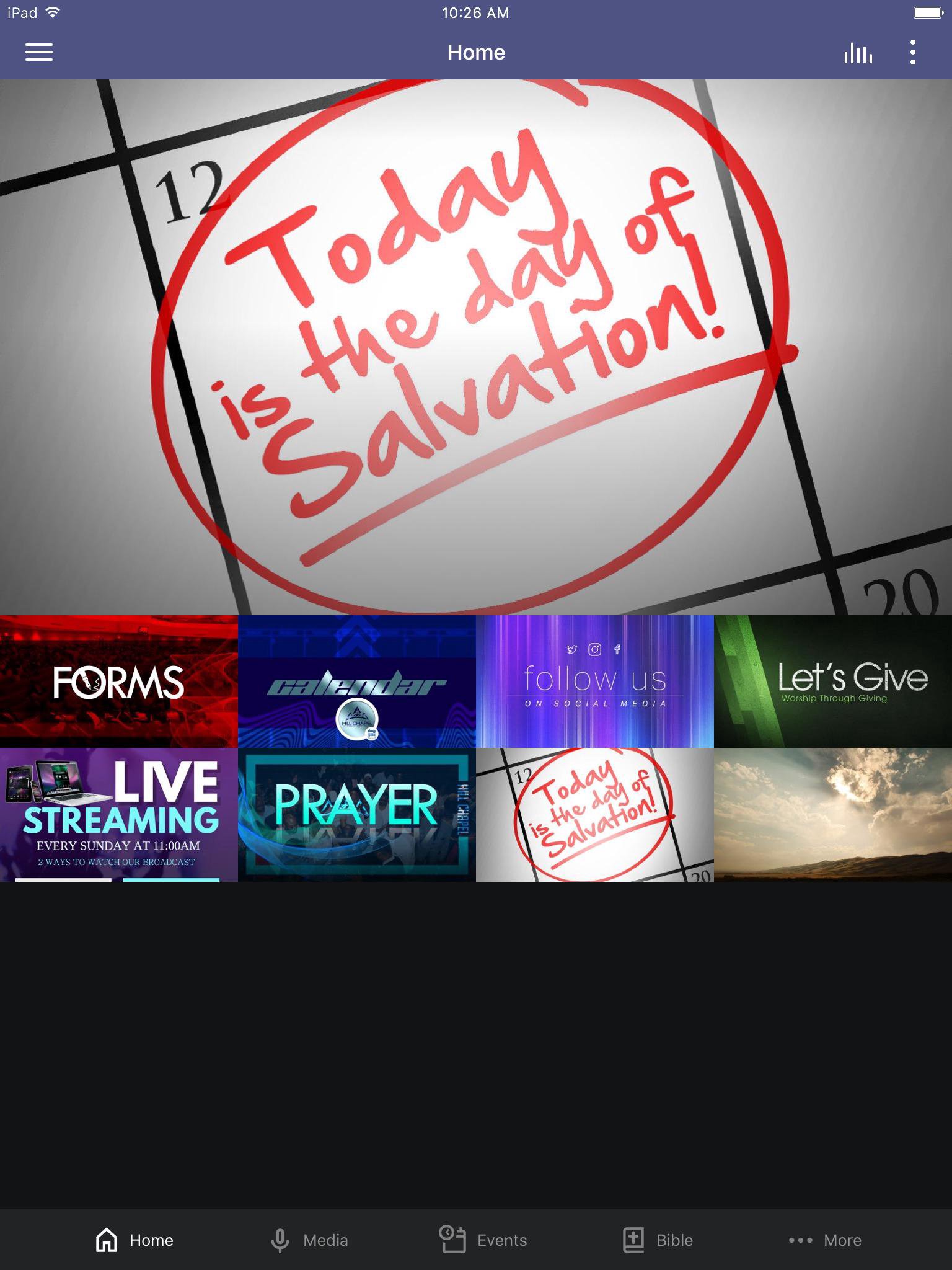Open the three-dot overflow menu
952x1270 pixels.
point(912,53)
